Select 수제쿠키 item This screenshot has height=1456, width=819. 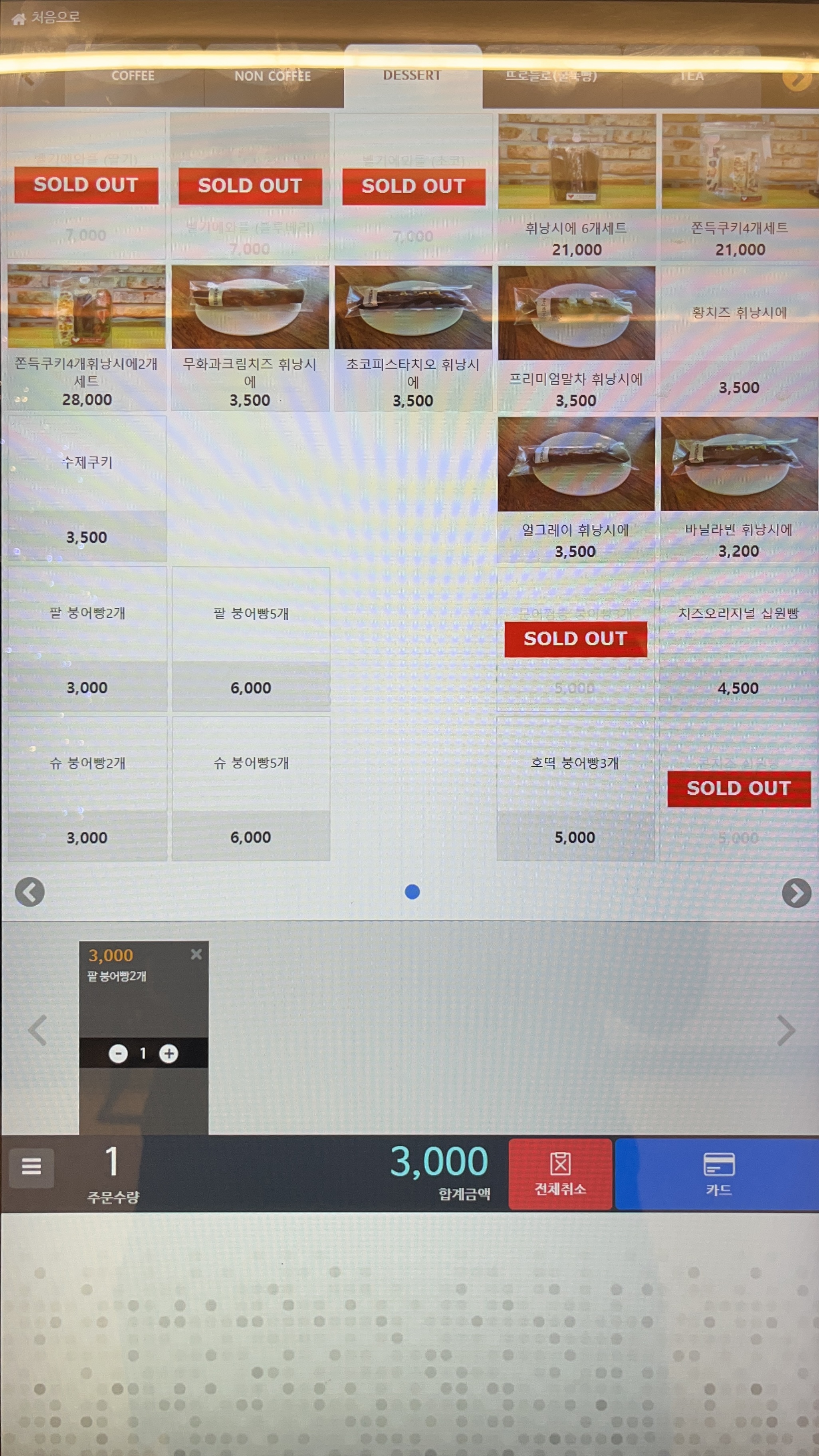[x=87, y=488]
